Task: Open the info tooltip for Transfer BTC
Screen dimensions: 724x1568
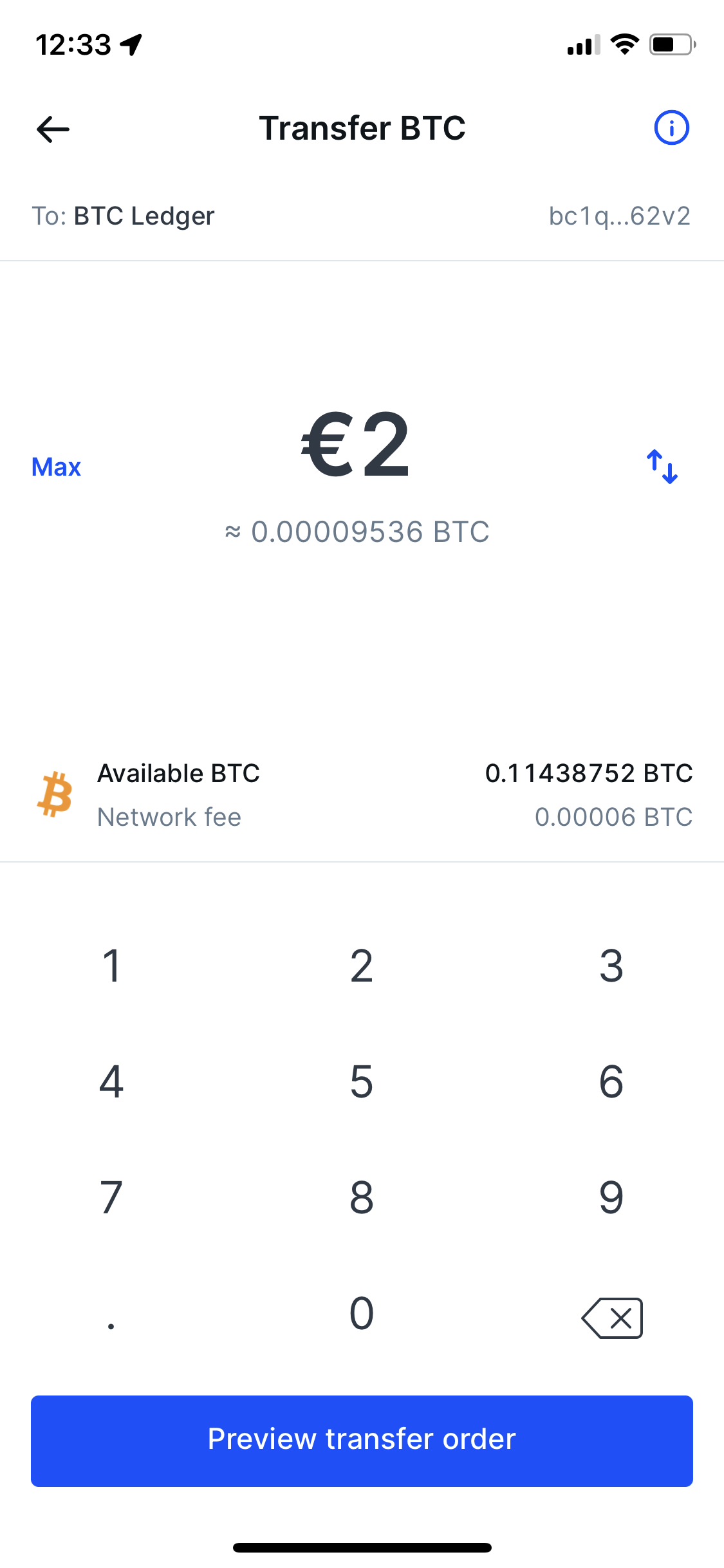Action: click(x=671, y=127)
